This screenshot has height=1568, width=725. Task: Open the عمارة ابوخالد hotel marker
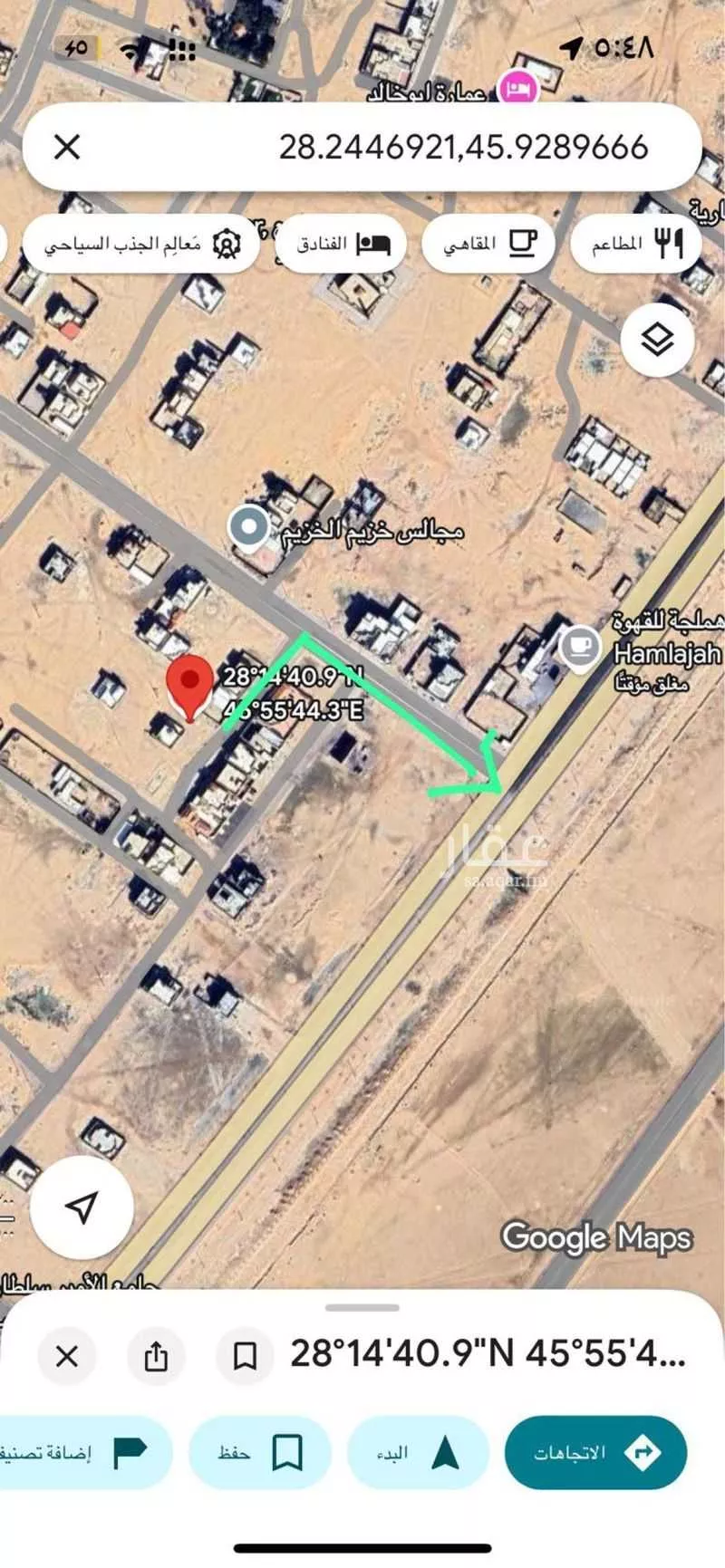click(520, 89)
